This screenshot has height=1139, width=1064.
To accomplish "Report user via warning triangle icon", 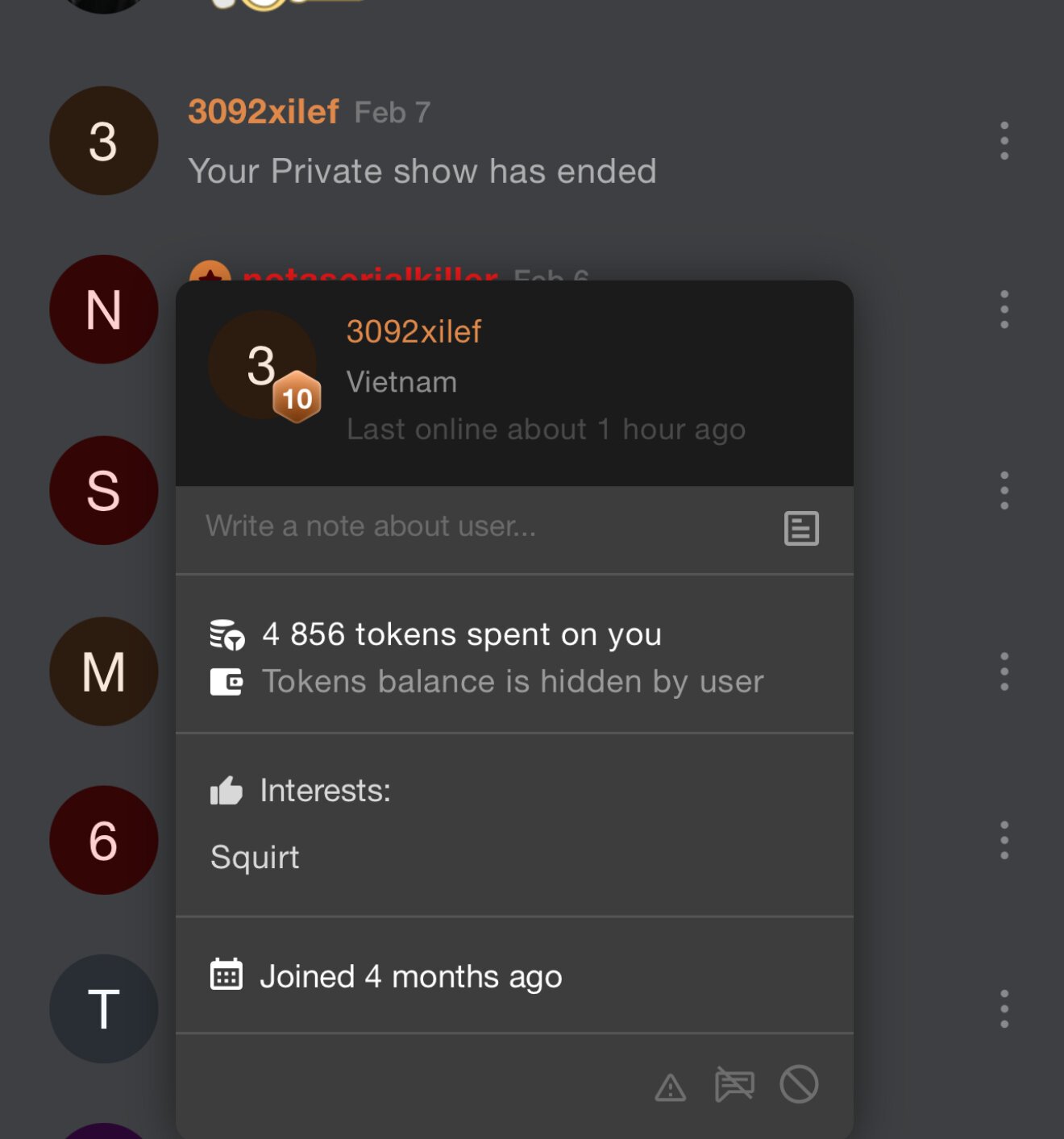I will 670,1087.
